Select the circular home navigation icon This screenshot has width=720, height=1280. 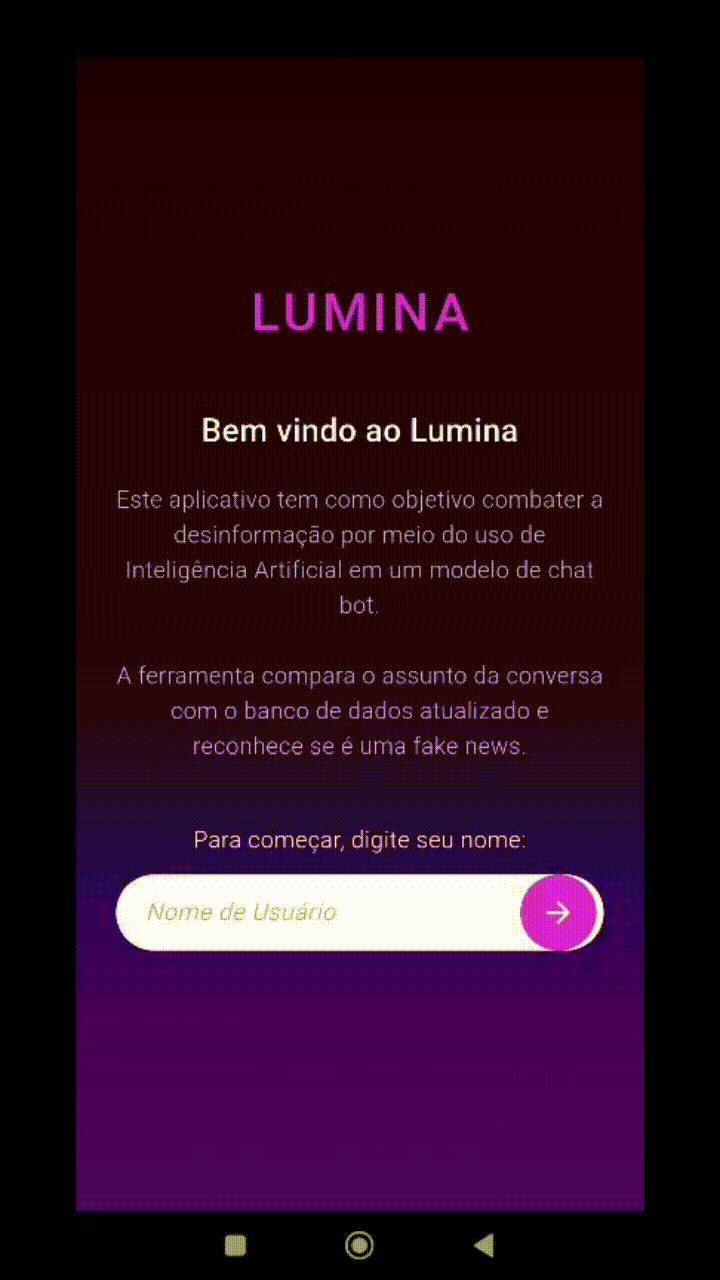[x=359, y=1245]
